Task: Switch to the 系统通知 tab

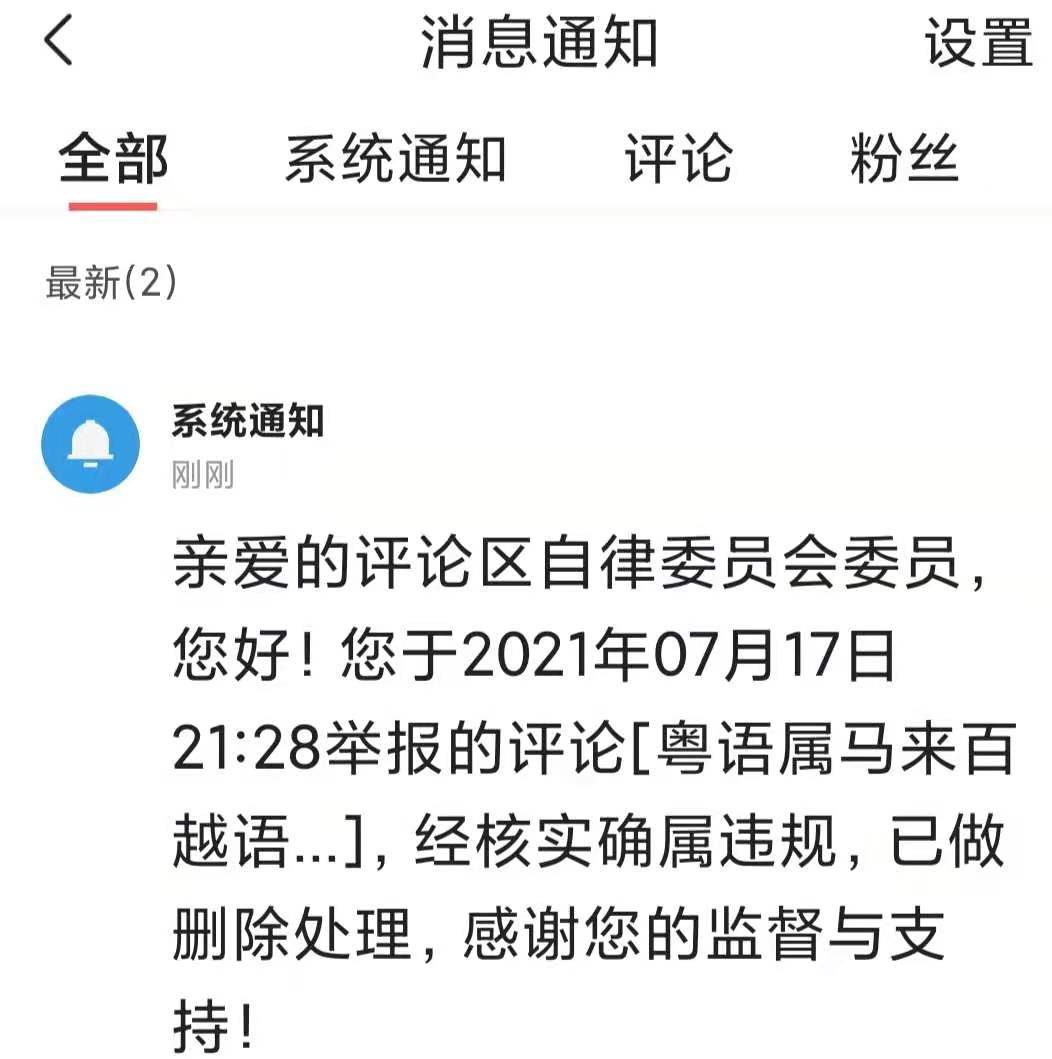Action: [396, 160]
